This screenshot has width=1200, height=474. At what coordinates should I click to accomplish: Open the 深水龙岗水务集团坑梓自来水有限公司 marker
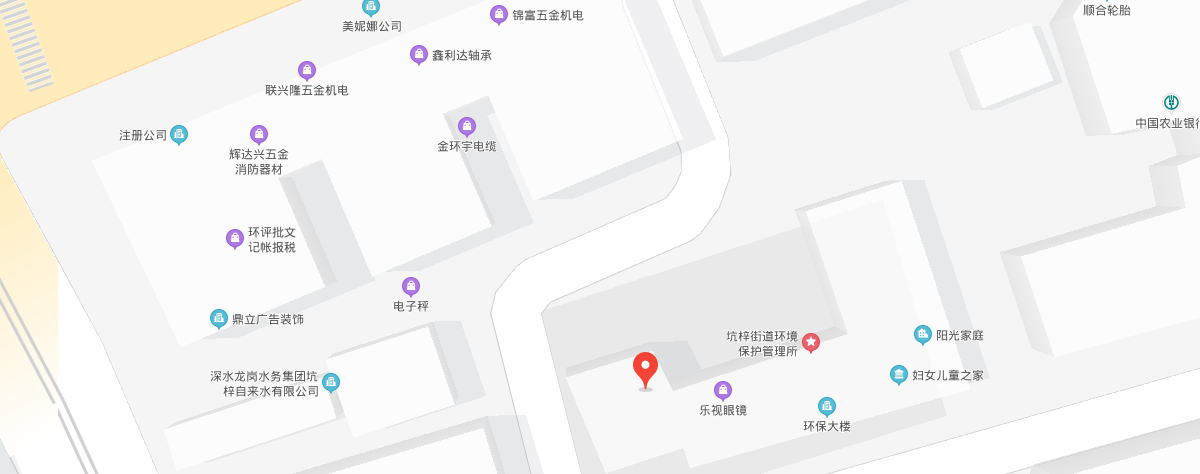(x=331, y=382)
